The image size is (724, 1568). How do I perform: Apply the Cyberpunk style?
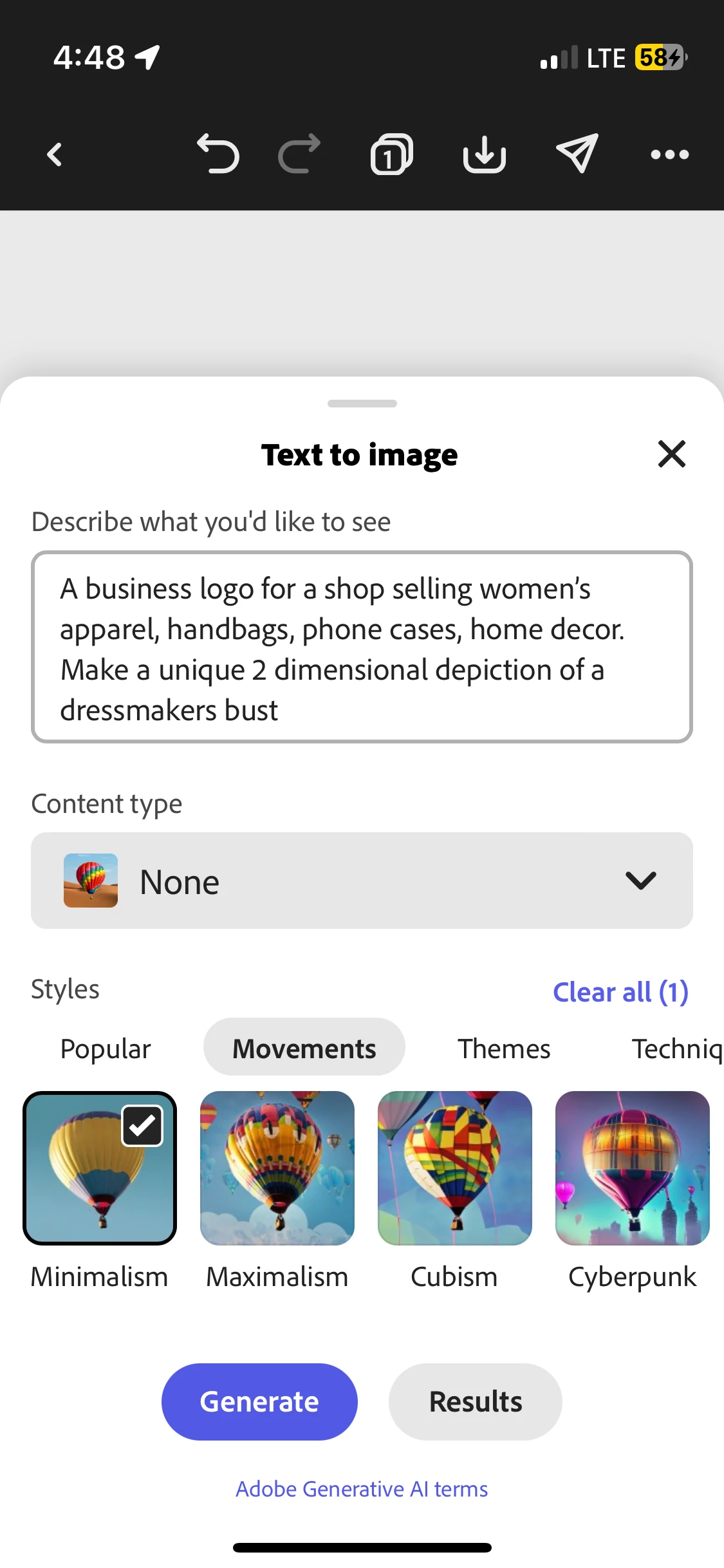(632, 1168)
